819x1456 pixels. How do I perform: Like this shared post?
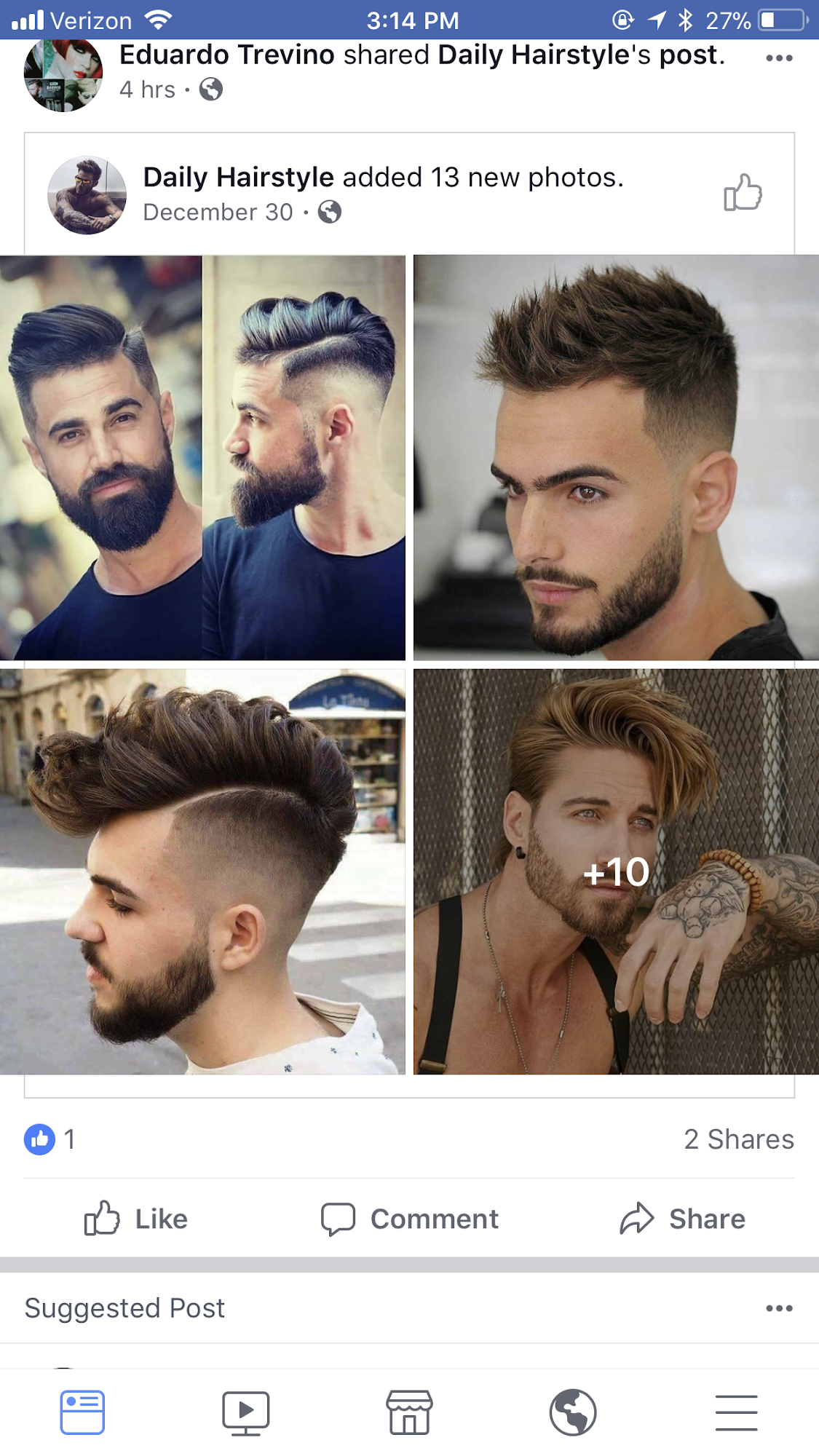coord(136,1219)
